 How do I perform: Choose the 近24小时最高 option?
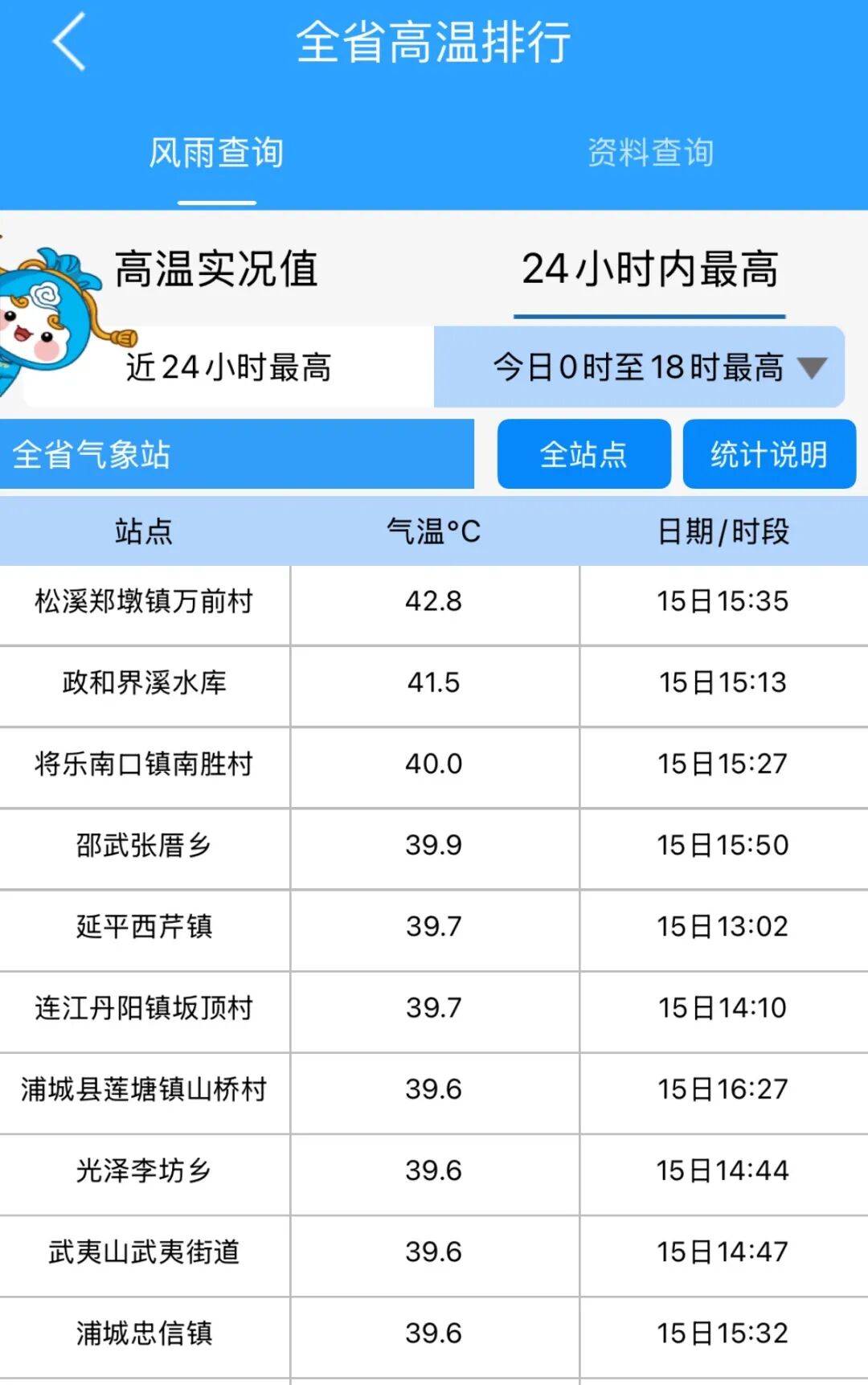tap(228, 367)
